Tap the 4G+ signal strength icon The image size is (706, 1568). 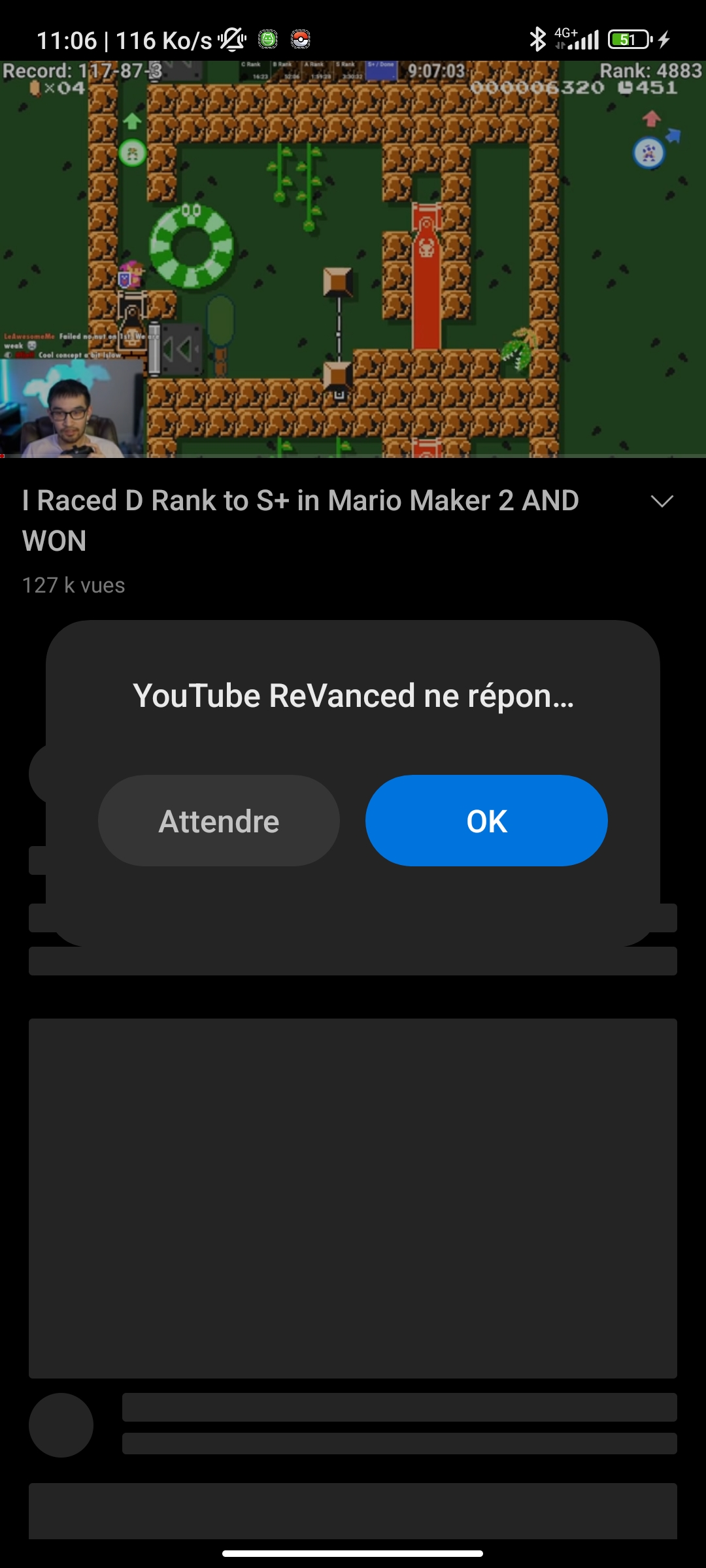[x=578, y=39]
